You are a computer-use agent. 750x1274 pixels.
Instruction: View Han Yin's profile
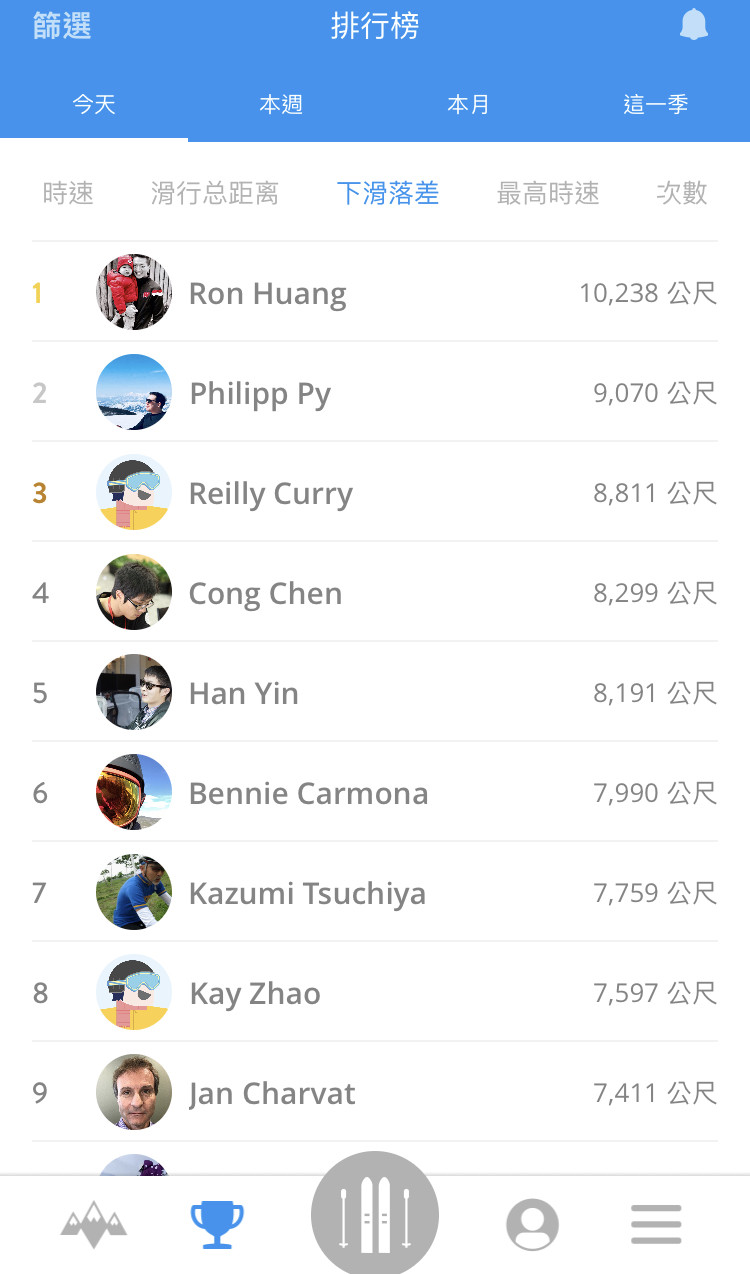click(243, 693)
